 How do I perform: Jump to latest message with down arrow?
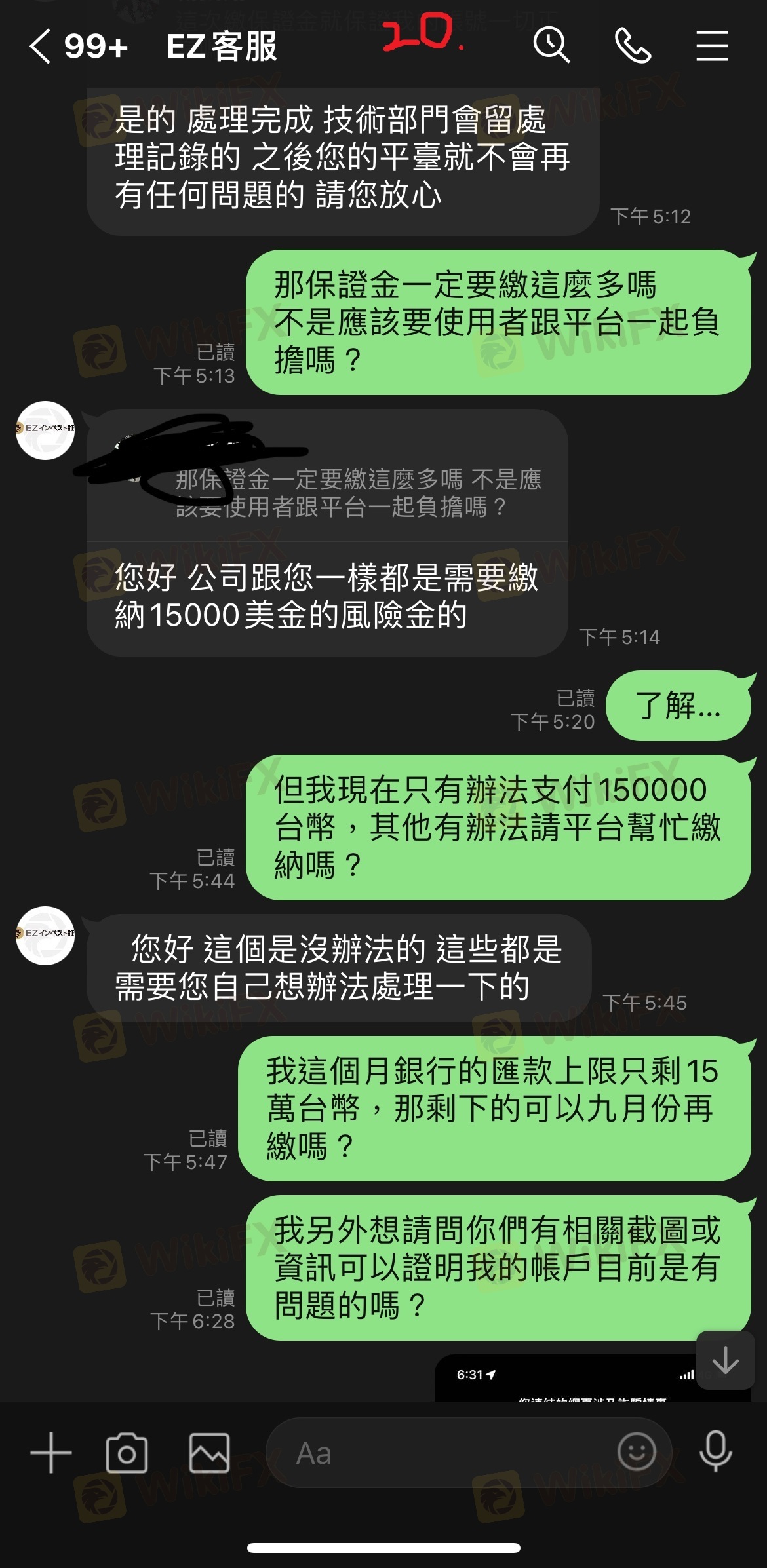click(x=726, y=1360)
